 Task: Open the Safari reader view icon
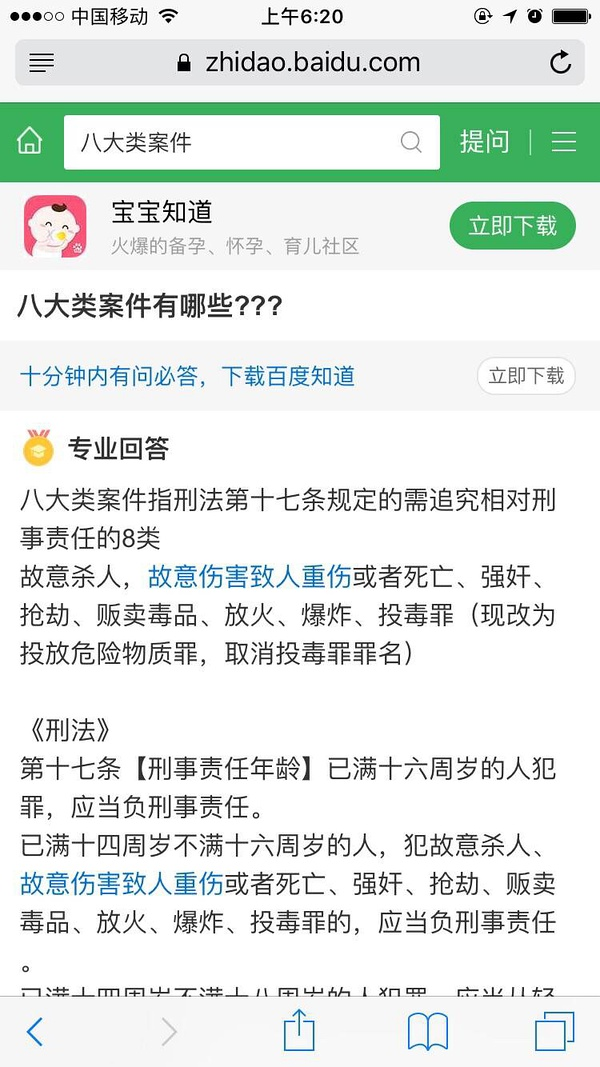41,63
